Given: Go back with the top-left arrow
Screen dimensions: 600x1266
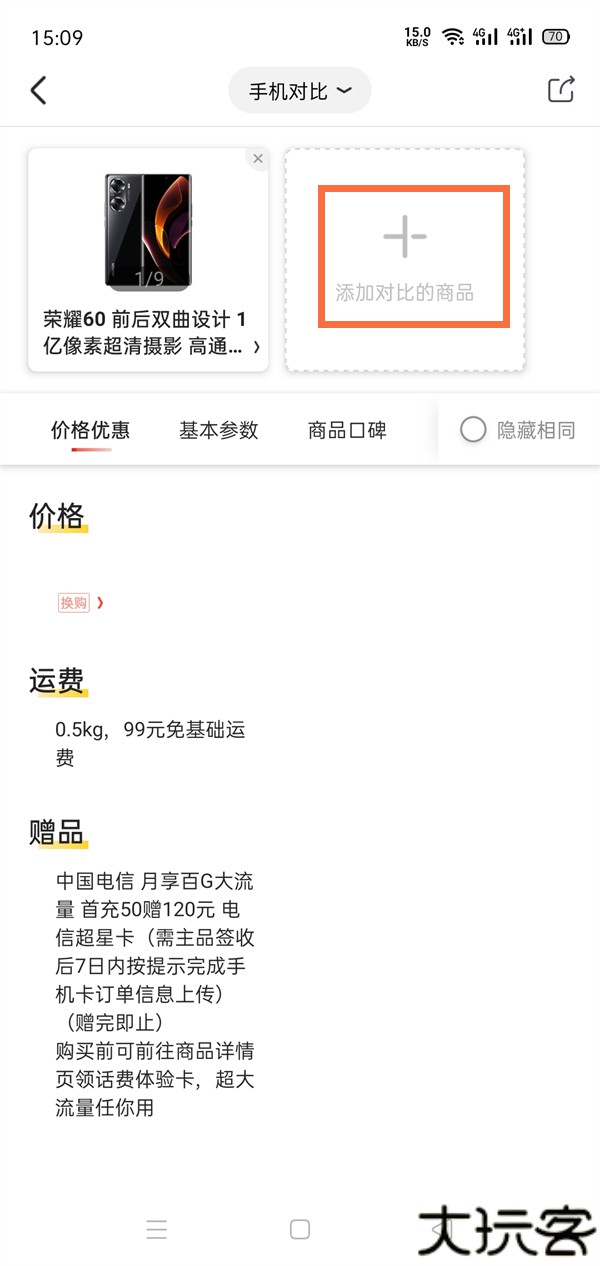Looking at the screenshot, I should (x=39, y=91).
